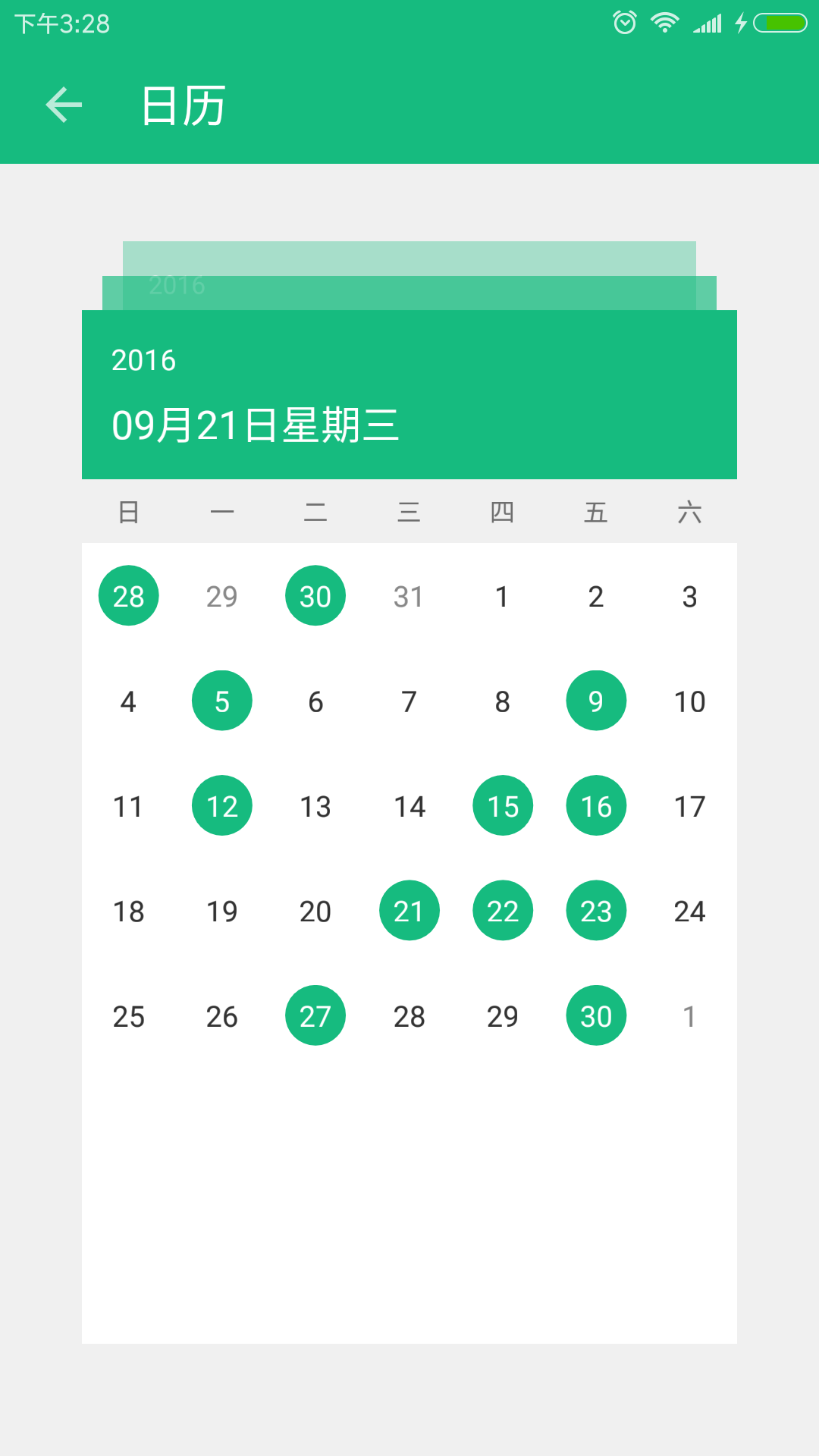Select date 21 in the calendar

click(x=409, y=911)
